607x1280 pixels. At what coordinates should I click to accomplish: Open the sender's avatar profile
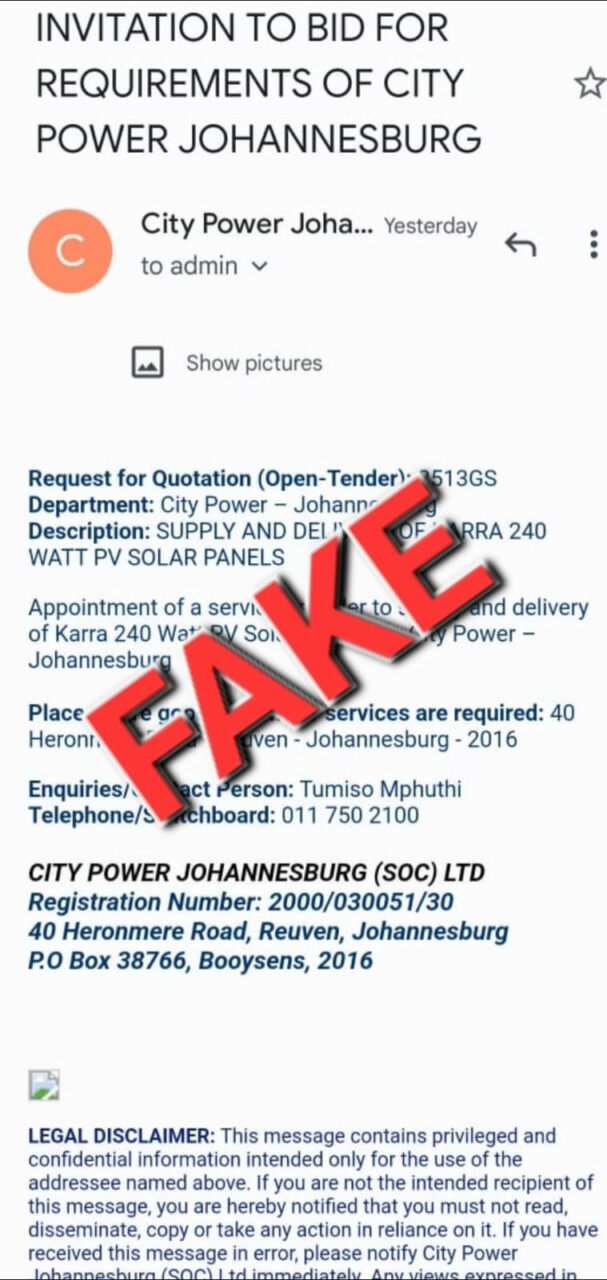(x=70, y=250)
